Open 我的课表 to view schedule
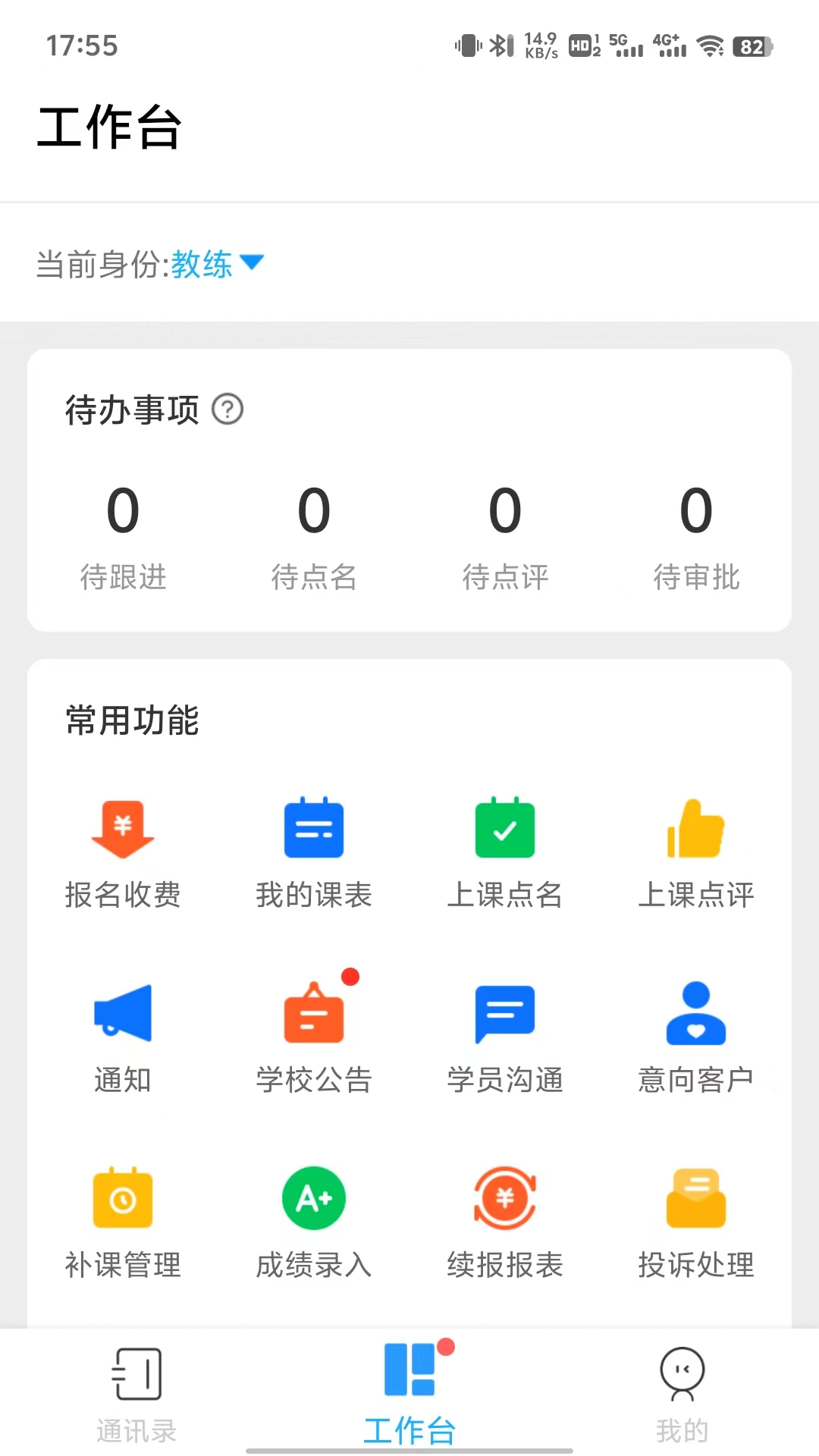819x1456 pixels. coord(314,849)
